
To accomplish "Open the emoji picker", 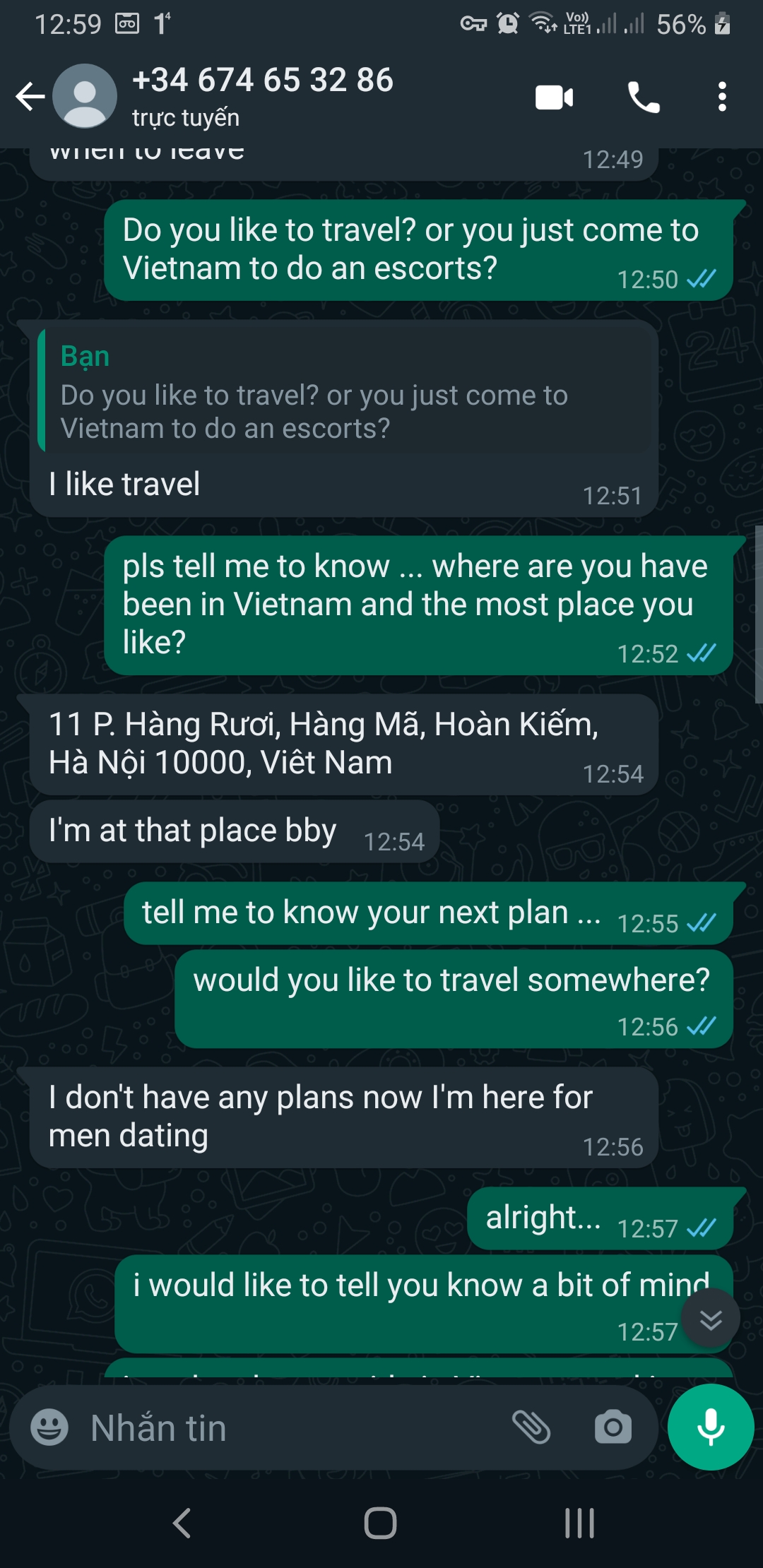I will click(49, 1427).
